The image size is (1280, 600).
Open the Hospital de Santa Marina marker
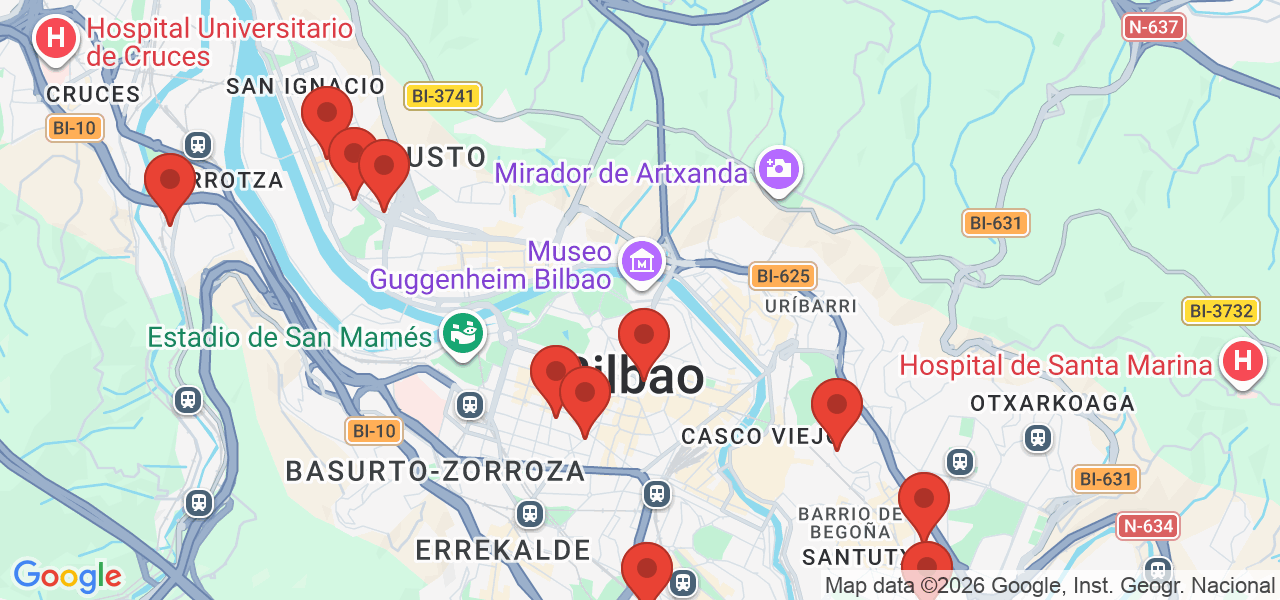tap(1243, 360)
